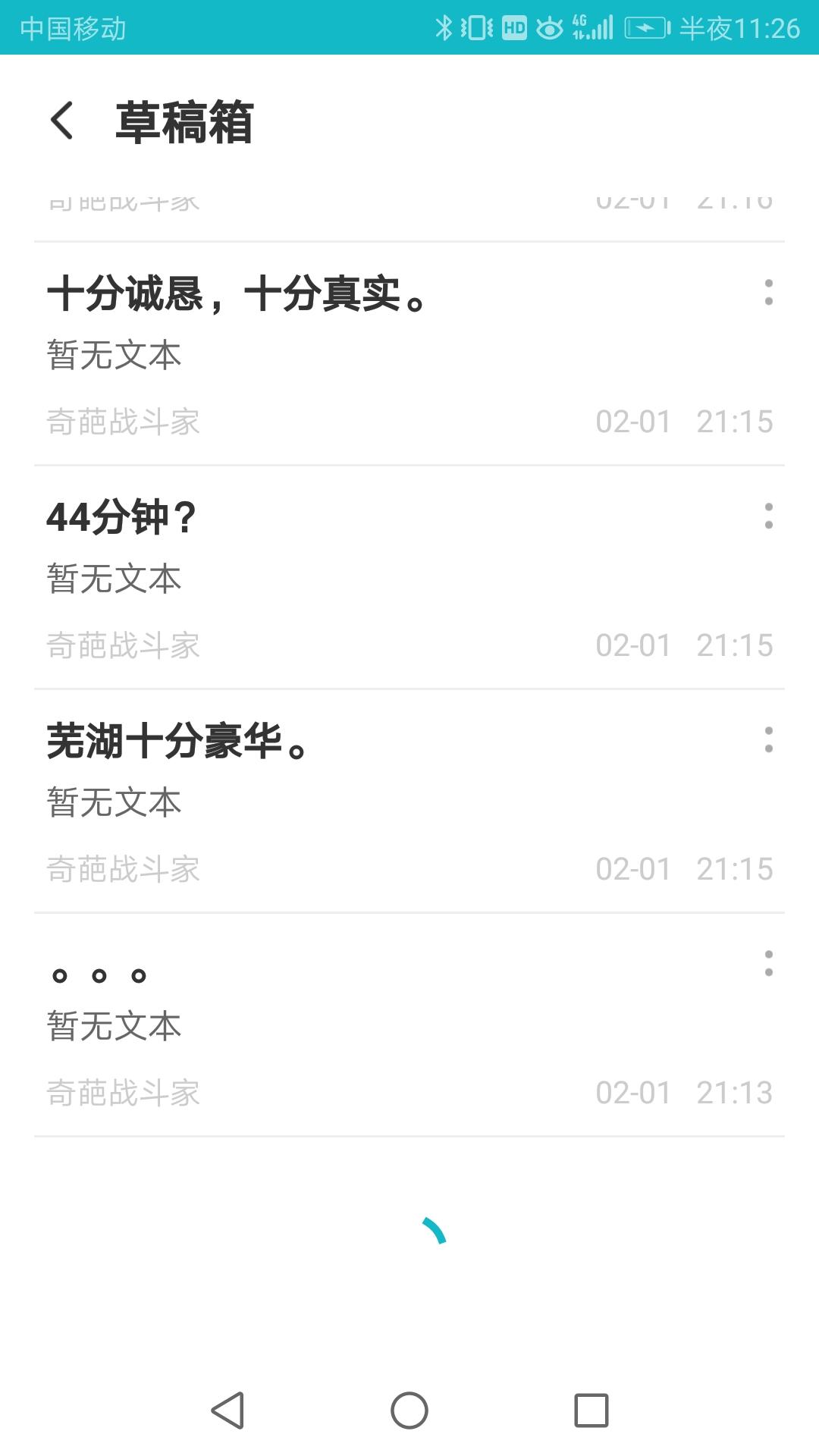Open the draft titled 芜湖十分豪华。
The width and height of the screenshot is (819, 1456).
tap(409, 802)
